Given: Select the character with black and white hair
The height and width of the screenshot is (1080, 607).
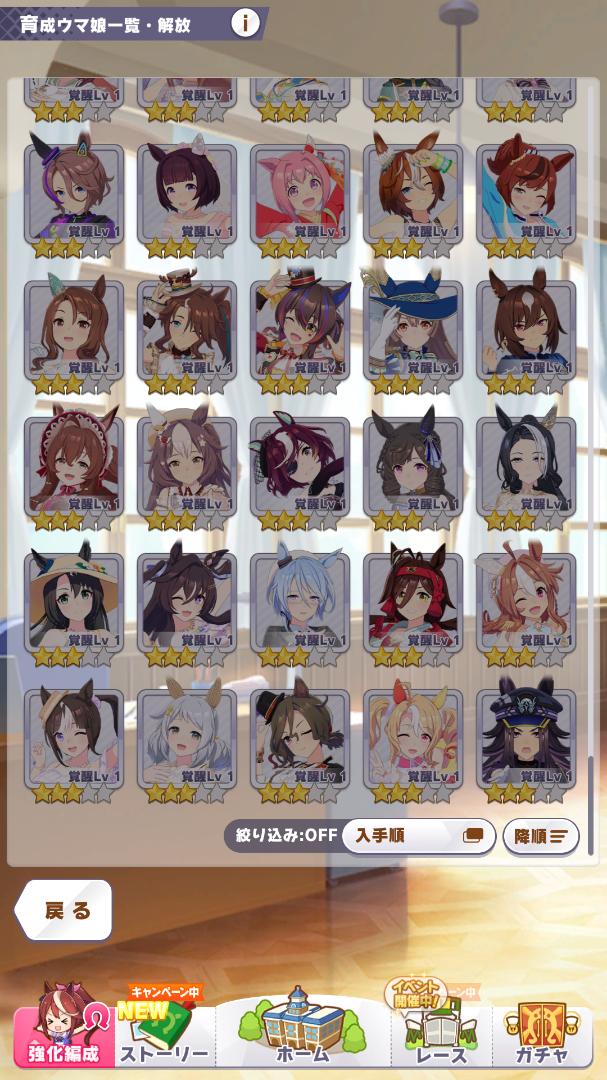Looking at the screenshot, I should click(x=526, y=467).
